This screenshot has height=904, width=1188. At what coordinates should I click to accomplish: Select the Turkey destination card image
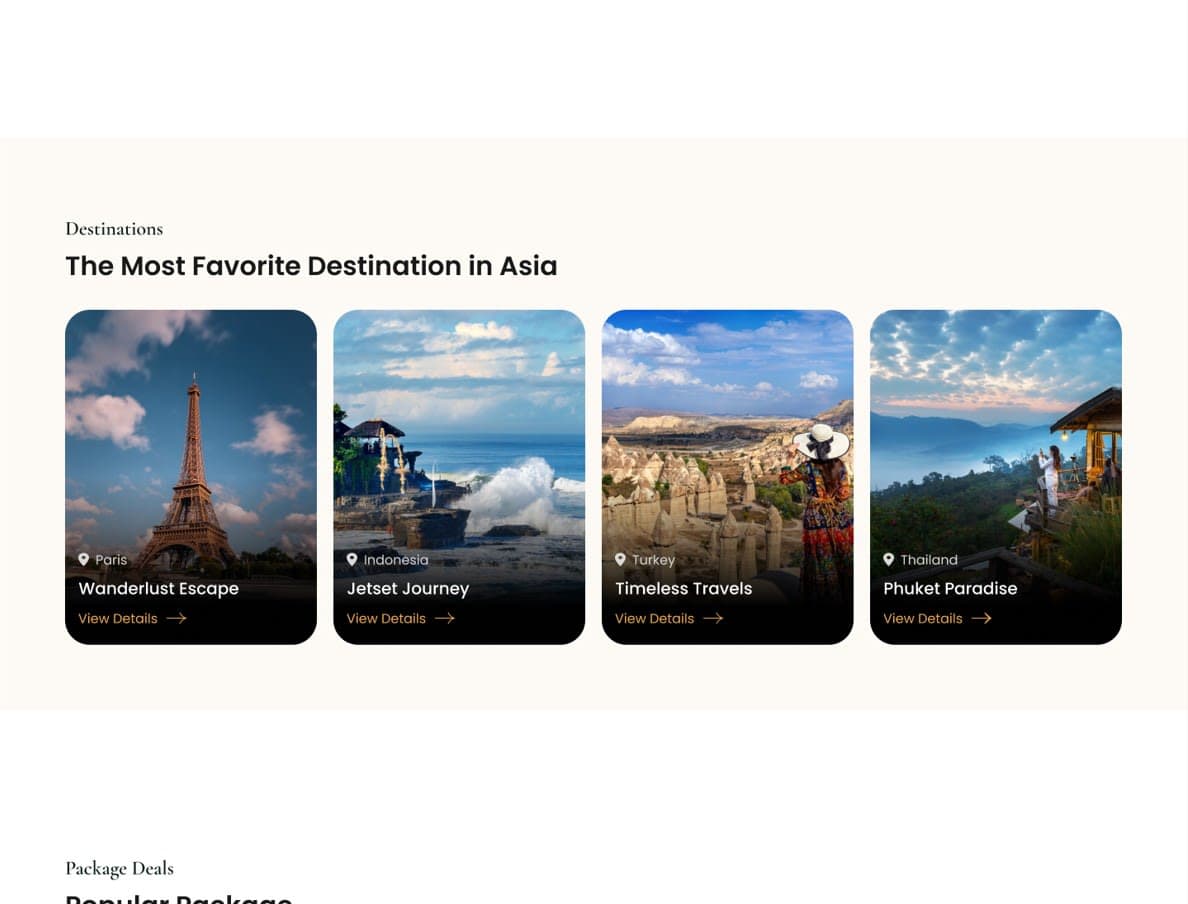[x=727, y=430]
